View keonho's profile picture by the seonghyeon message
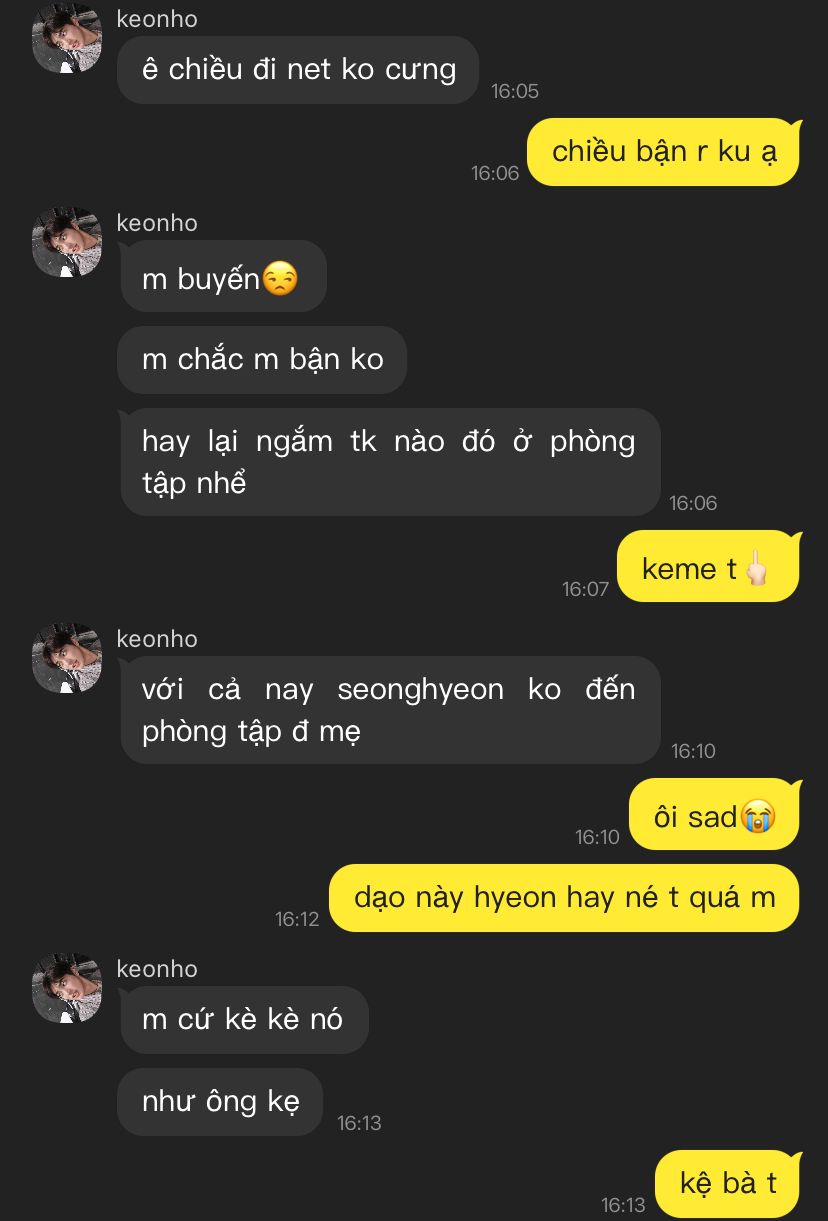Screen dimensions: 828x1221 pyautogui.click(x=67, y=658)
